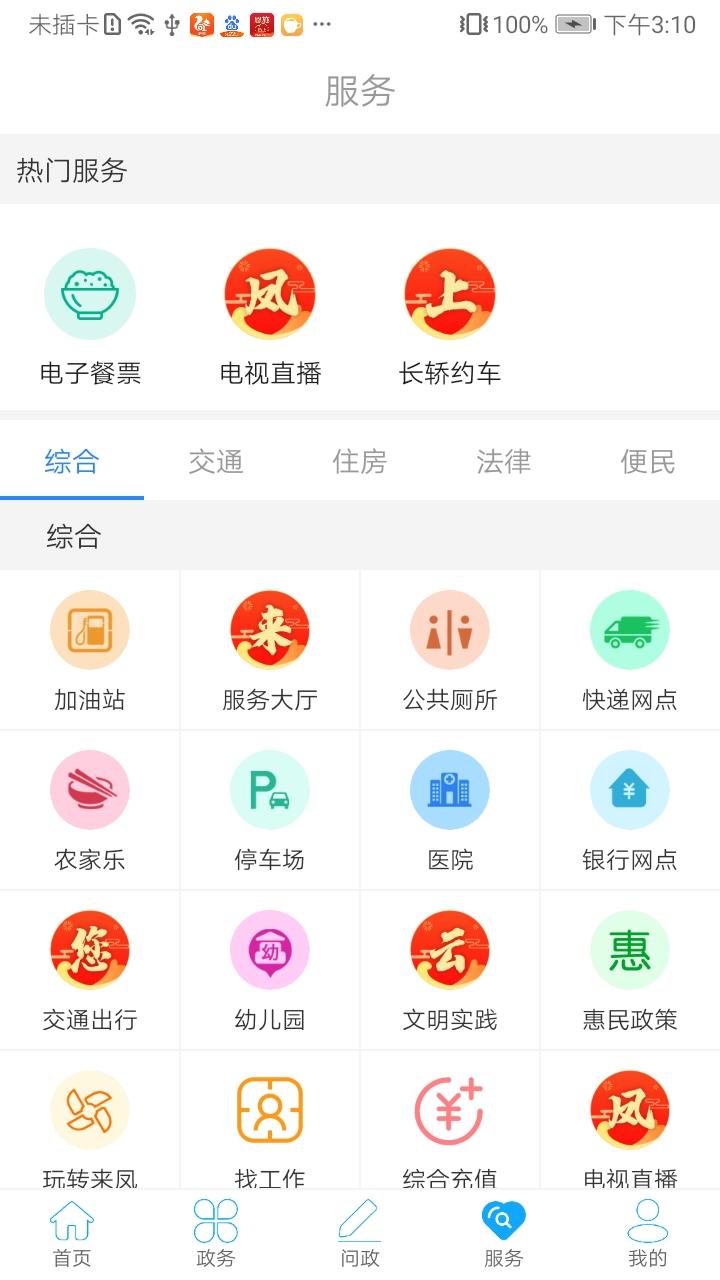Find a 停车场 parking lot
The image size is (720, 1280).
270,810
